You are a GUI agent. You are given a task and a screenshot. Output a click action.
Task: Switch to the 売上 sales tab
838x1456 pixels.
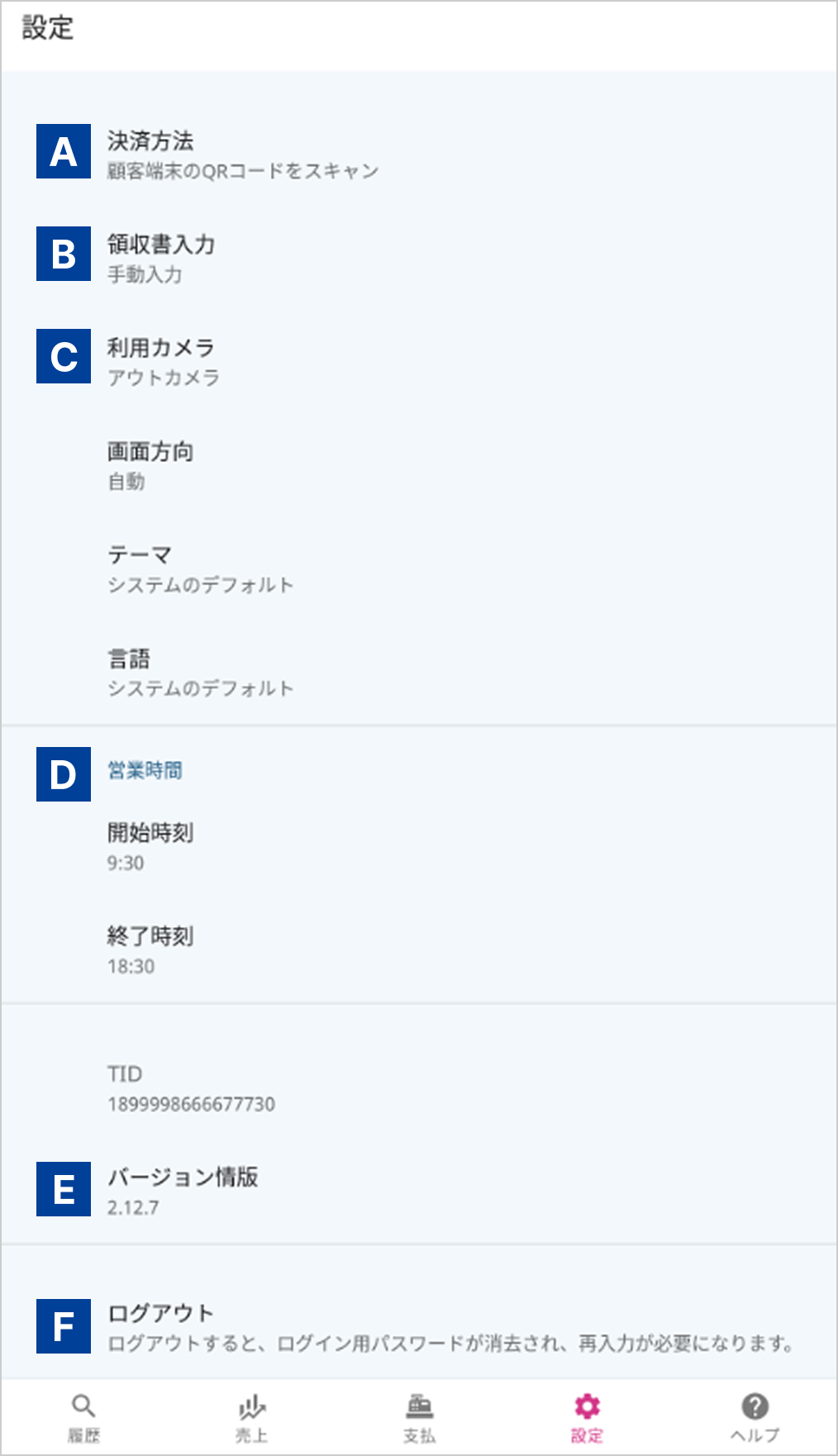pyautogui.click(x=251, y=1416)
